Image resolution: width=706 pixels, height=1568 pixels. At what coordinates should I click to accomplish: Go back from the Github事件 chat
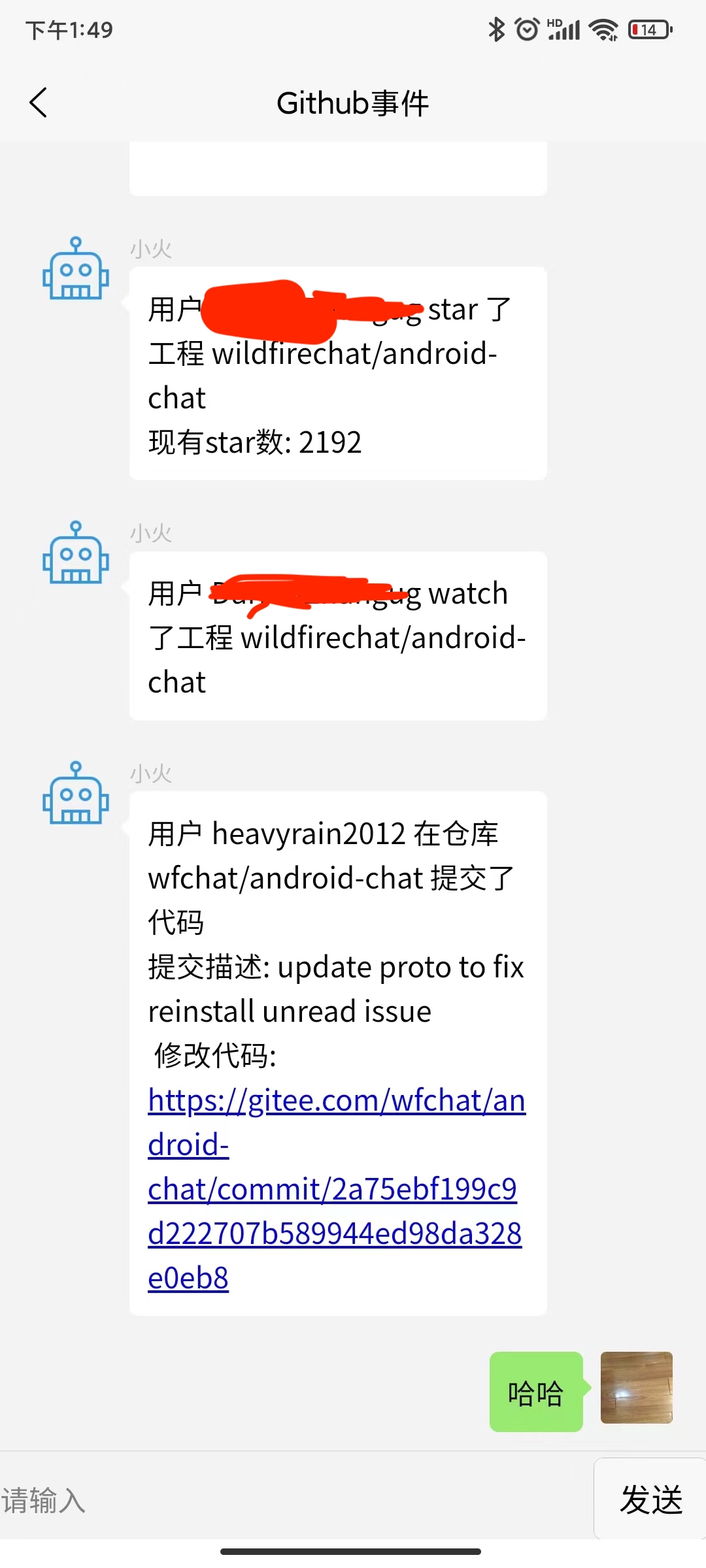click(x=39, y=103)
